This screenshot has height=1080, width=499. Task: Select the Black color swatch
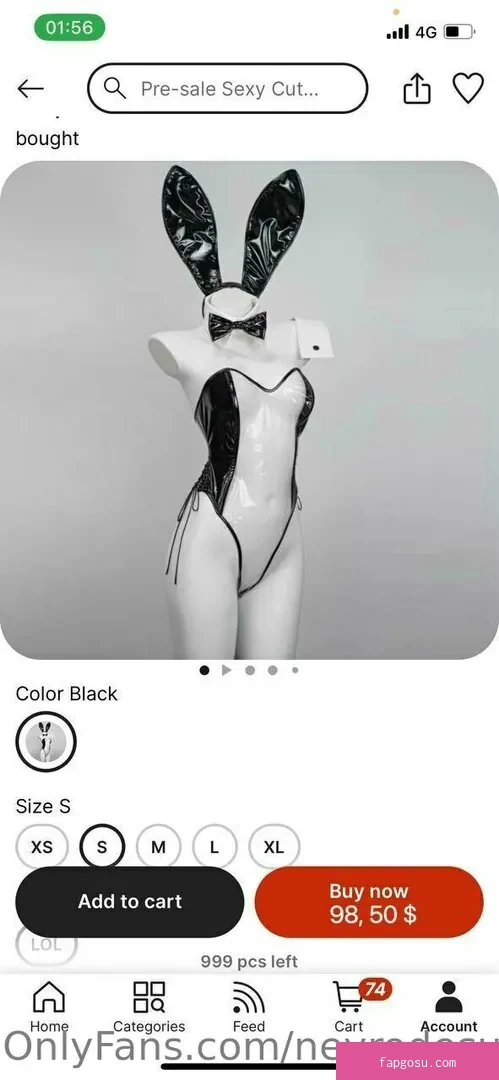45,742
